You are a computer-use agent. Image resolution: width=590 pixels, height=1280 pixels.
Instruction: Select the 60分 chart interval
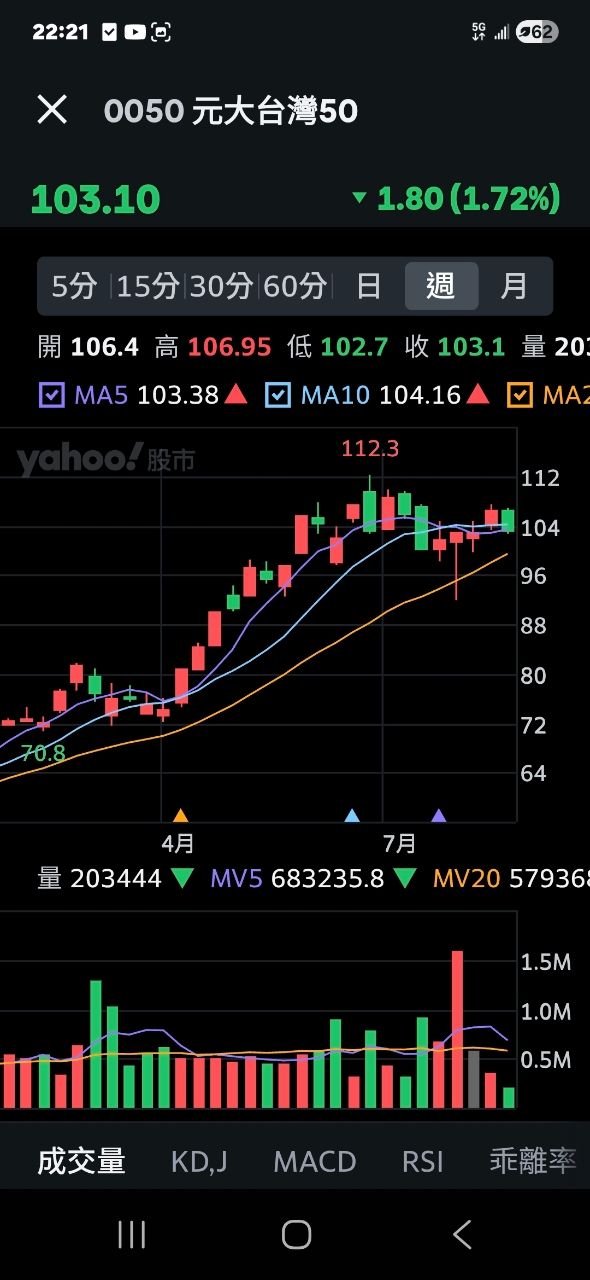295,287
